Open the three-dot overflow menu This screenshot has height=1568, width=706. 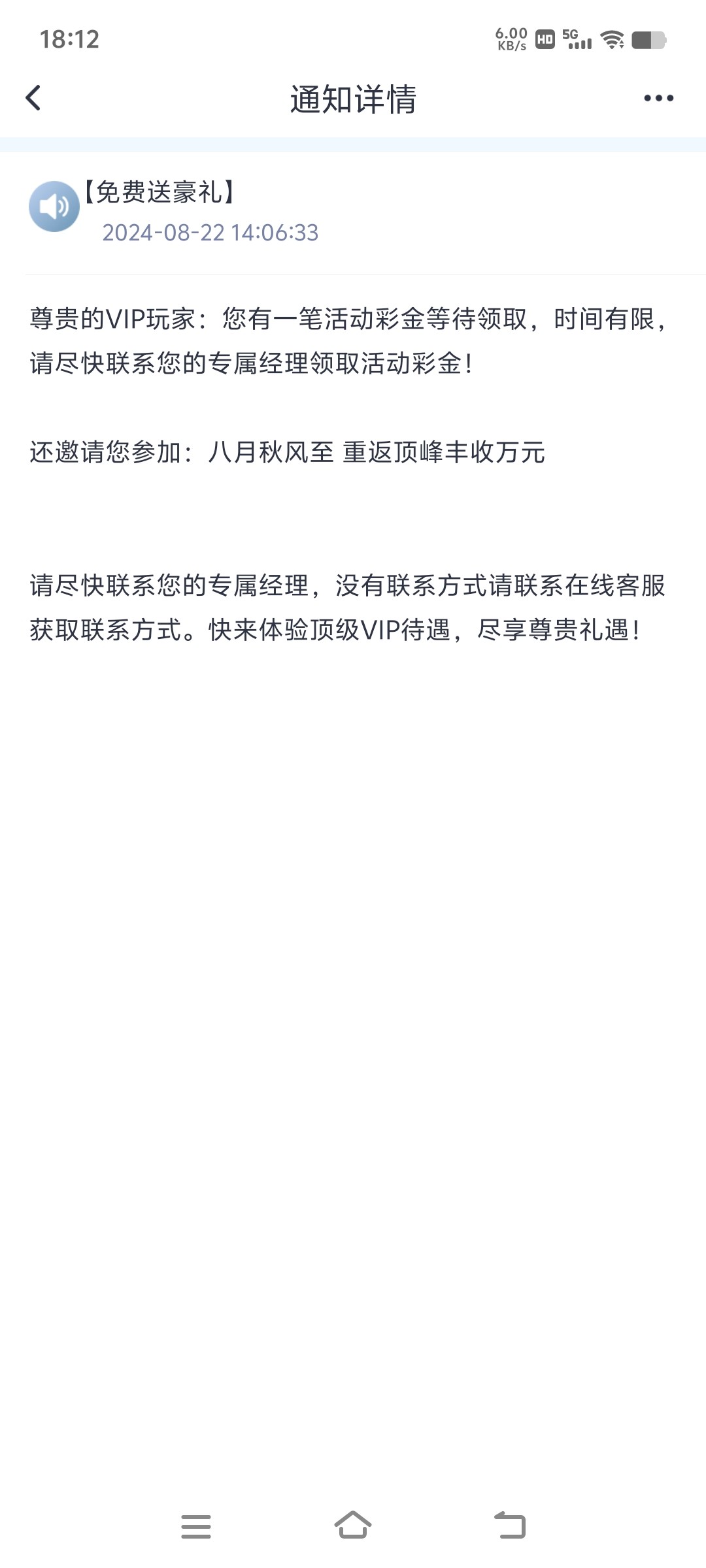[658, 99]
